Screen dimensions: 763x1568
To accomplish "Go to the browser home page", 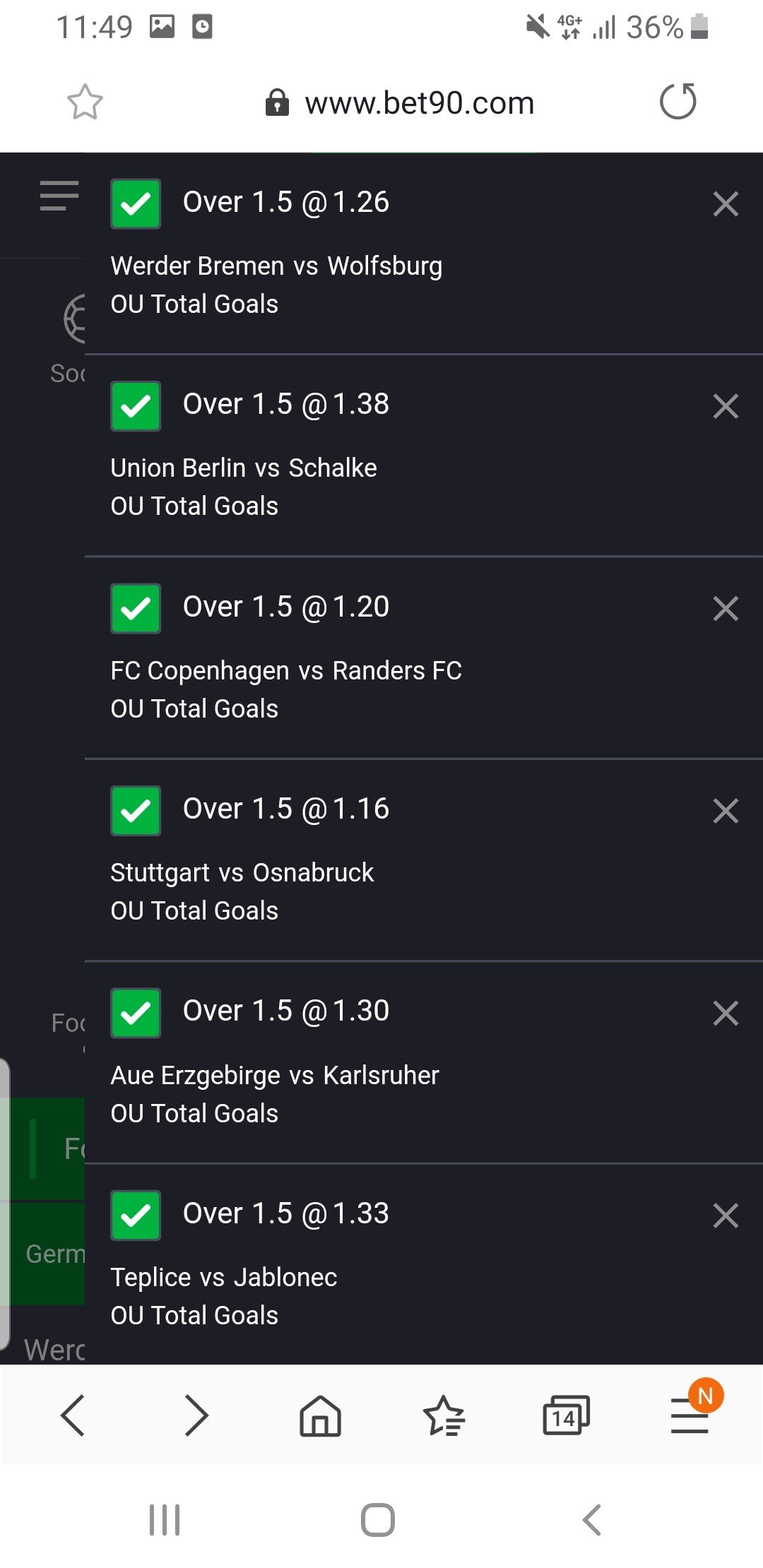I will click(320, 1415).
